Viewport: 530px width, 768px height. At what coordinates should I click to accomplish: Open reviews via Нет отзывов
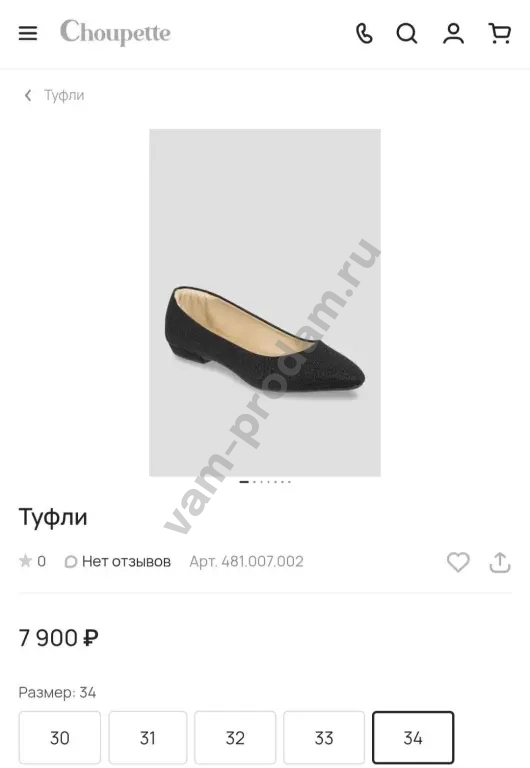pos(118,561)
